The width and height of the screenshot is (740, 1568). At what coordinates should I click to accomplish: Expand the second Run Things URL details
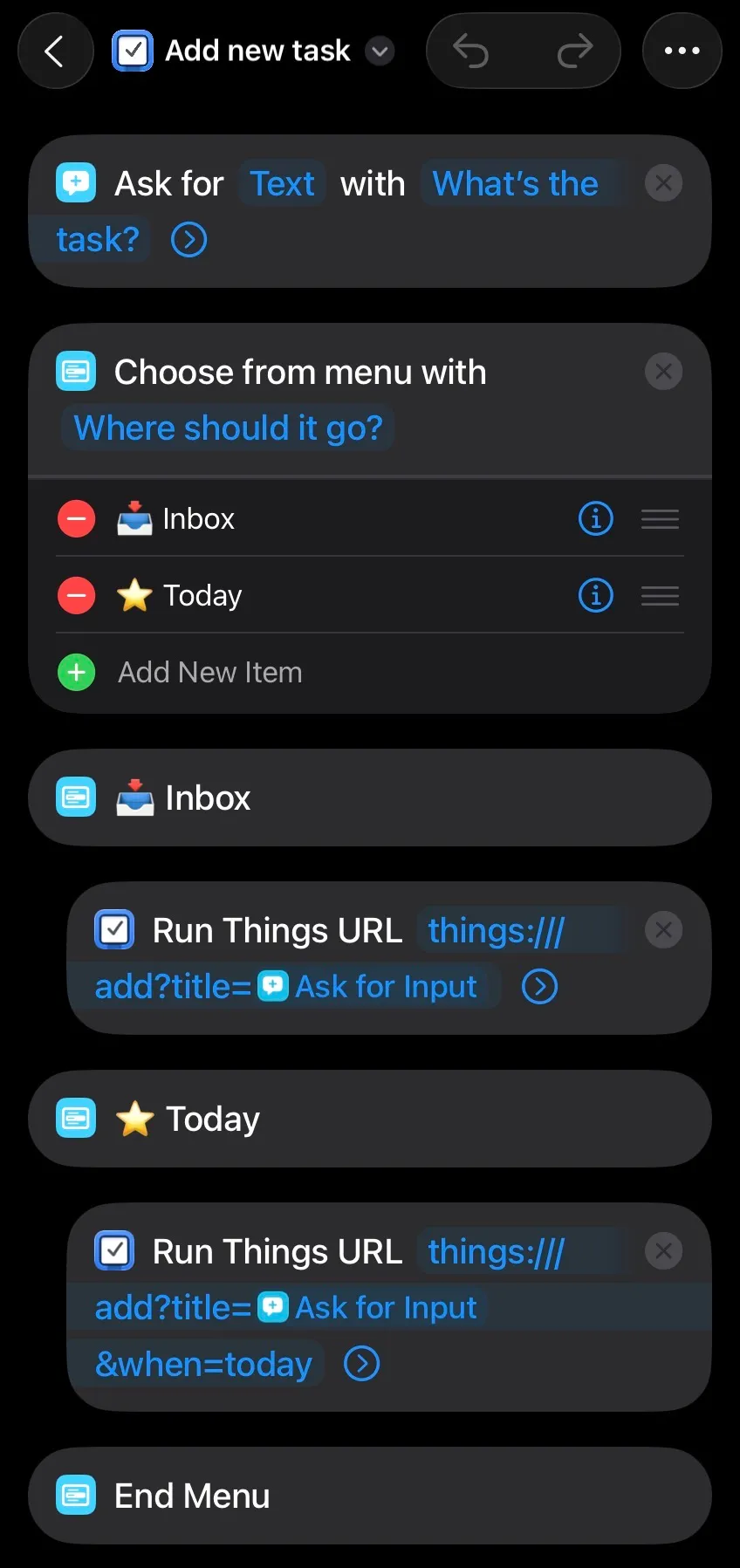point(361,1363)
